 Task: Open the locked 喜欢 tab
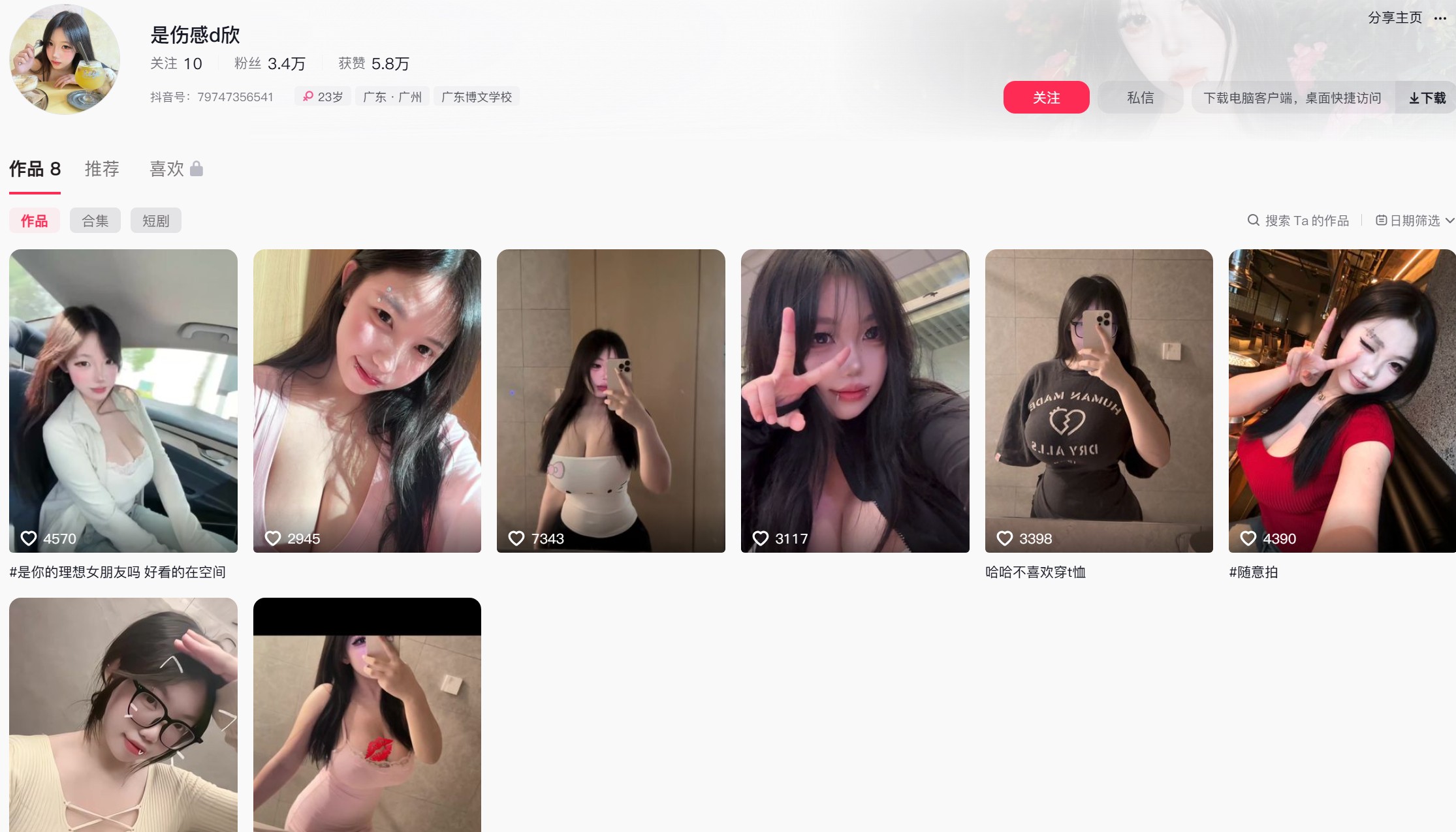pos(176,169)
